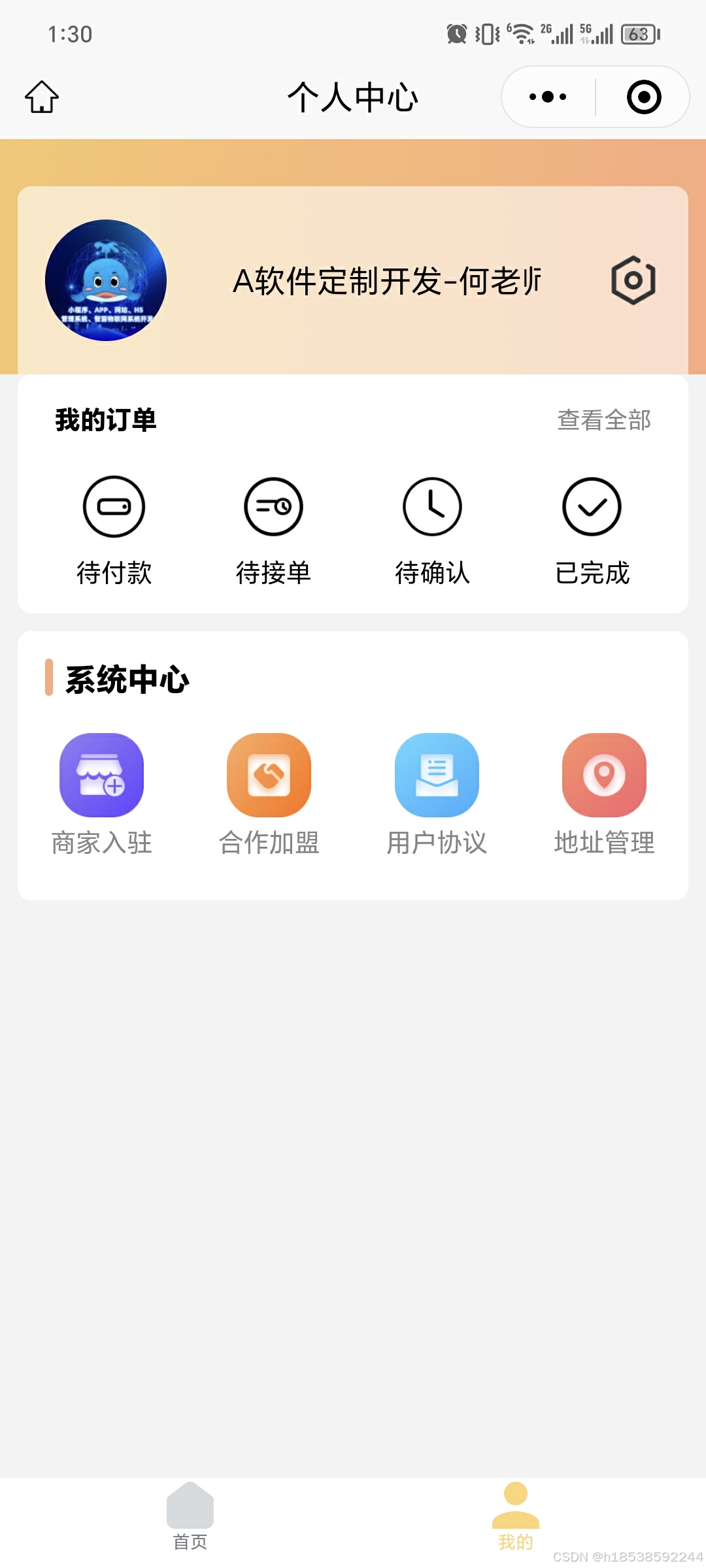The height and width of the screenshot is (1568, 706).
Task: View all orders via 查看全部
Action: 603,420
